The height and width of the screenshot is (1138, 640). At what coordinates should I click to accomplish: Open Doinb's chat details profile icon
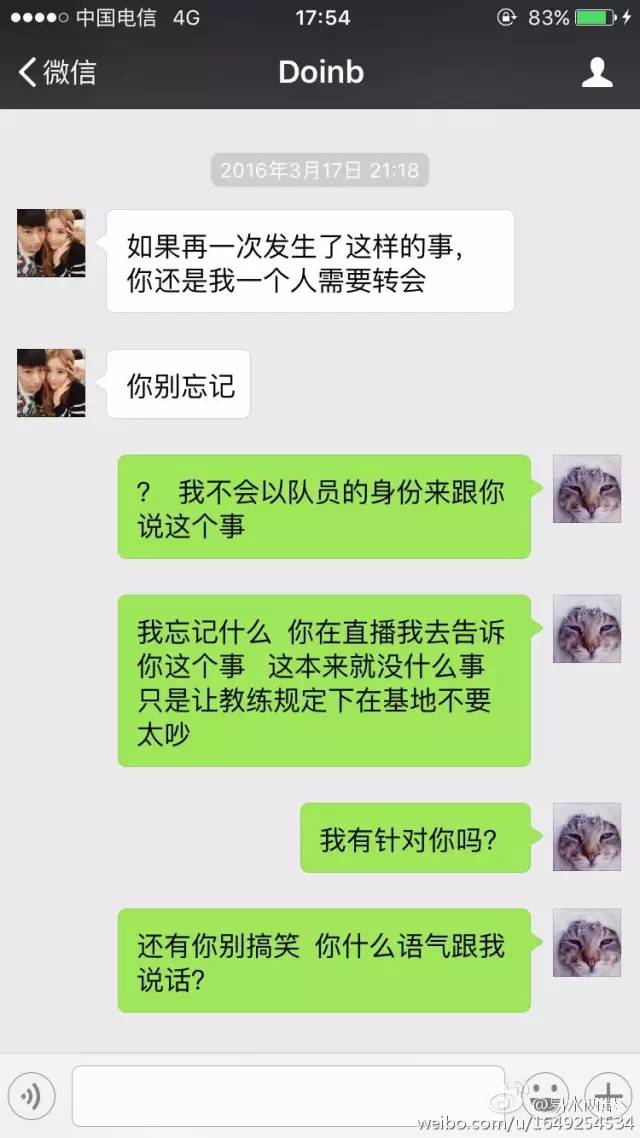[597, 72]
